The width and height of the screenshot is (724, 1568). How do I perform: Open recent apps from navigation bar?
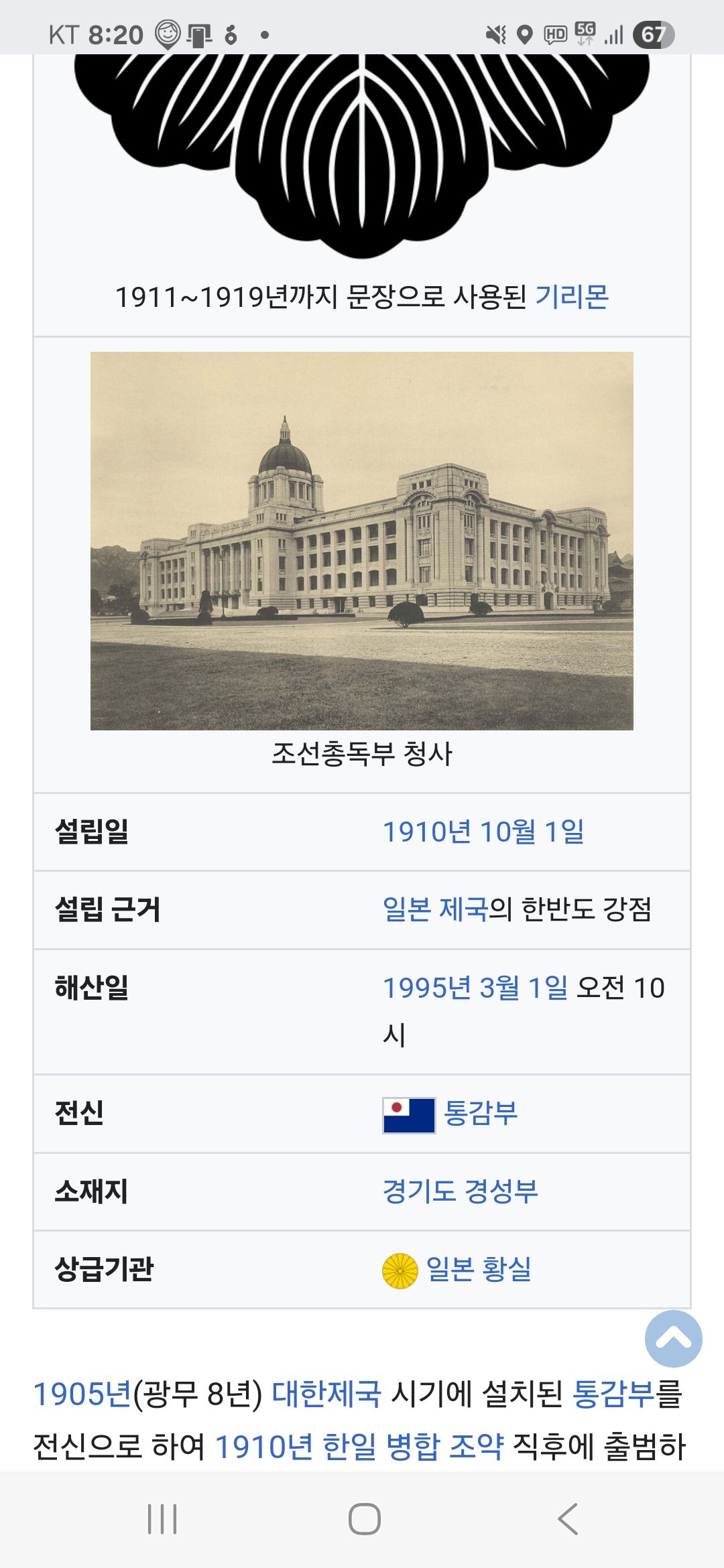[162, 1518]
